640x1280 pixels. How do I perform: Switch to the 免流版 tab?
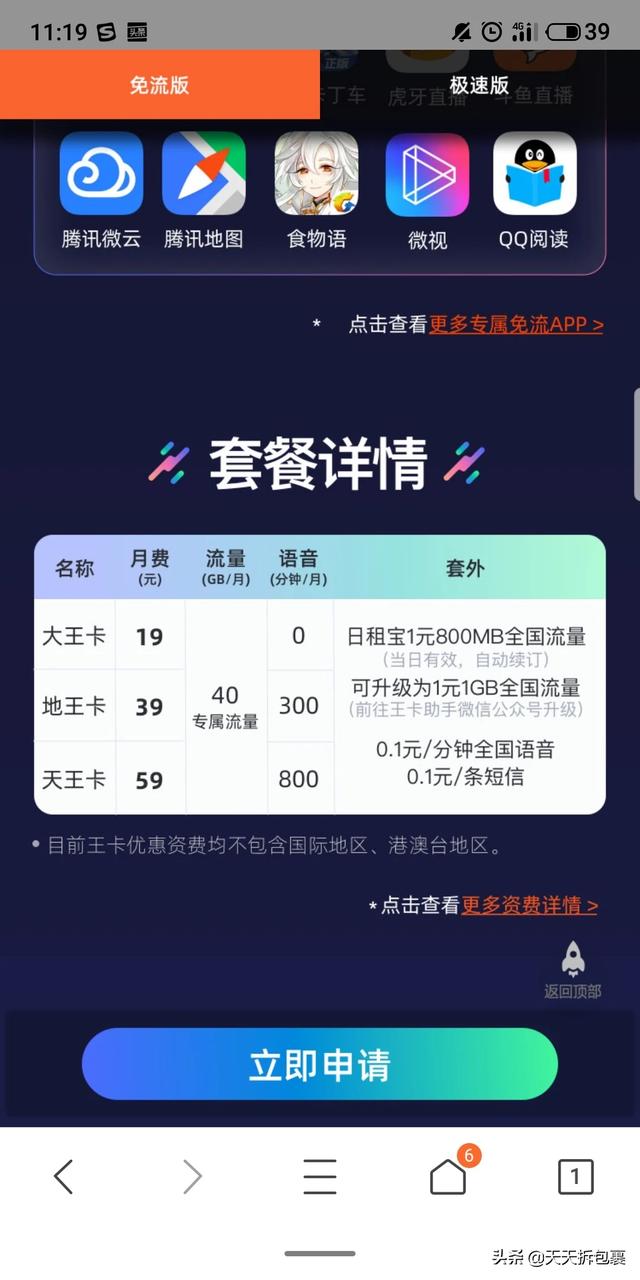click(160, 85)
